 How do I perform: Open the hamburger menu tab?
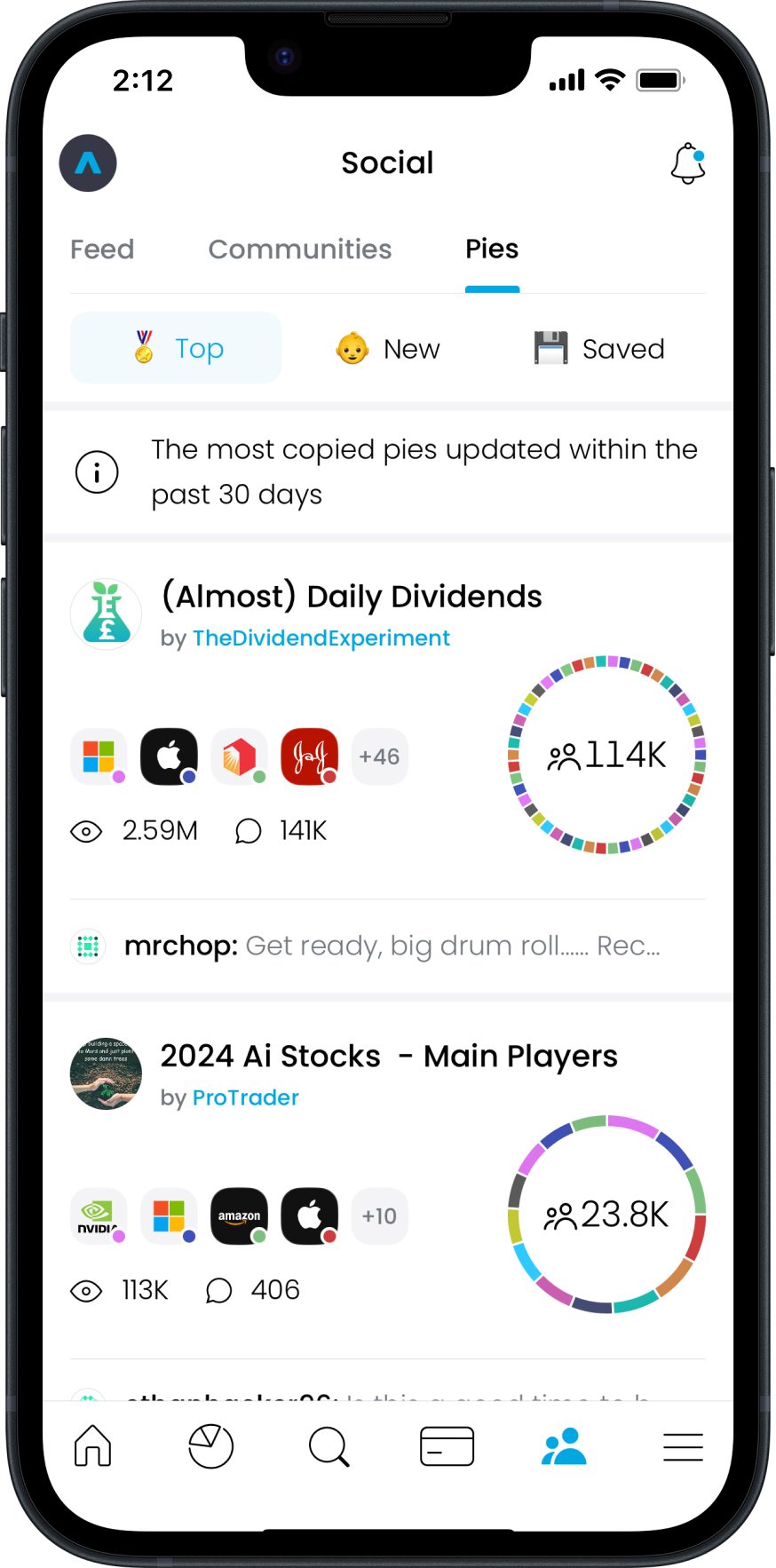683,1446
